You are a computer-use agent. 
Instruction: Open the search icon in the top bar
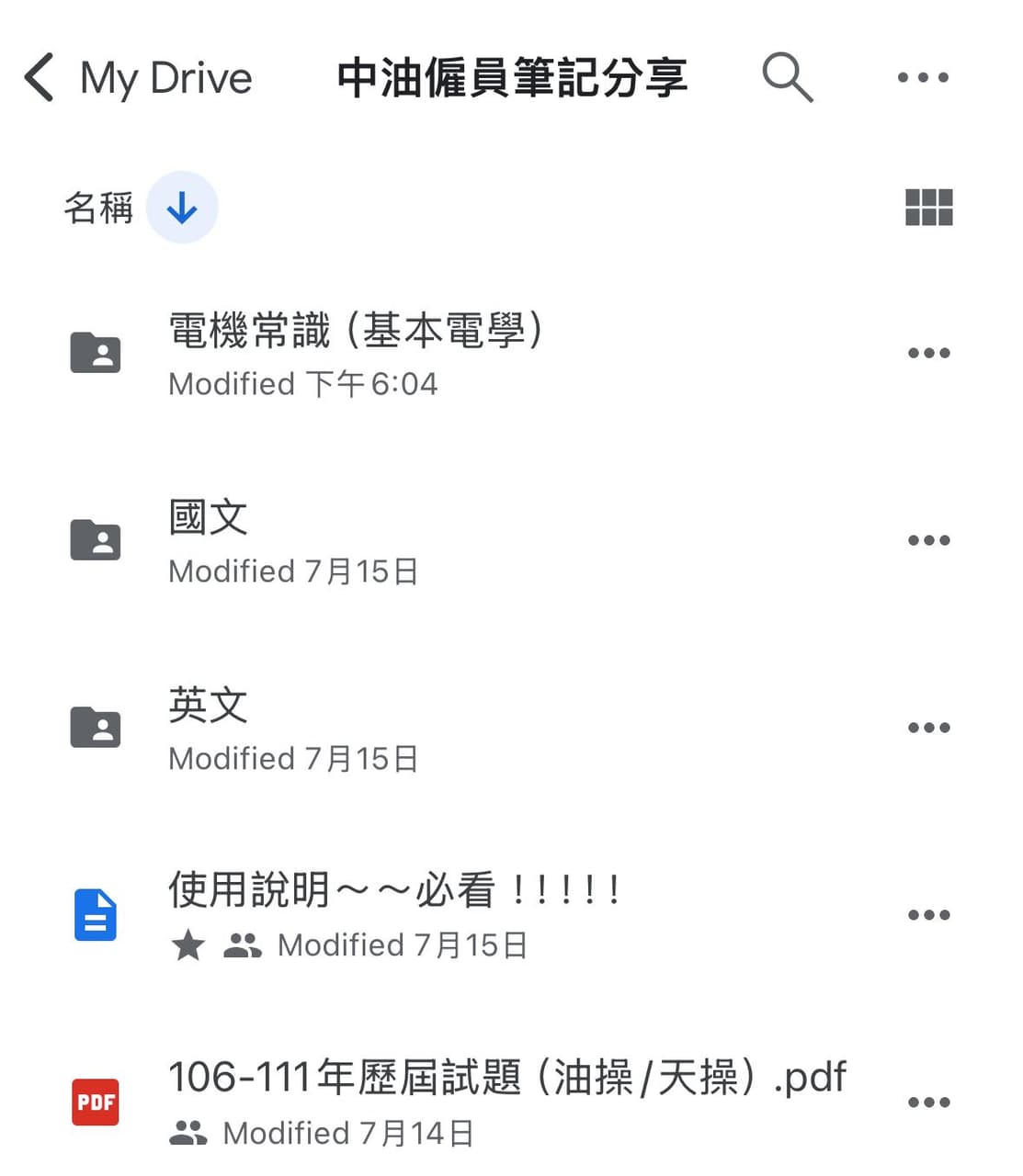tap(788, 77)
